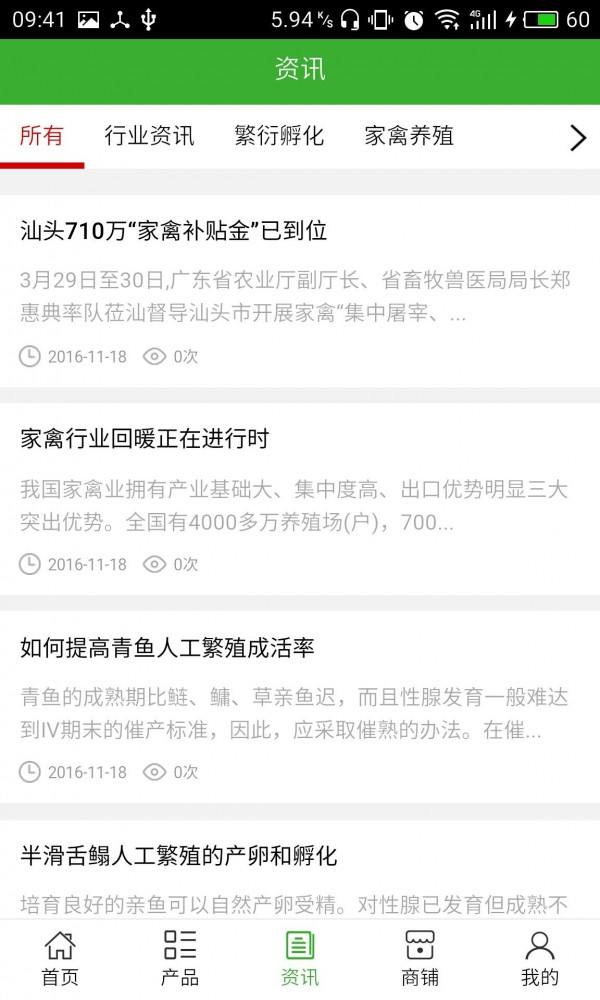
Task: Expand more categories with the right arrow
Action: [x=577, y=138]
